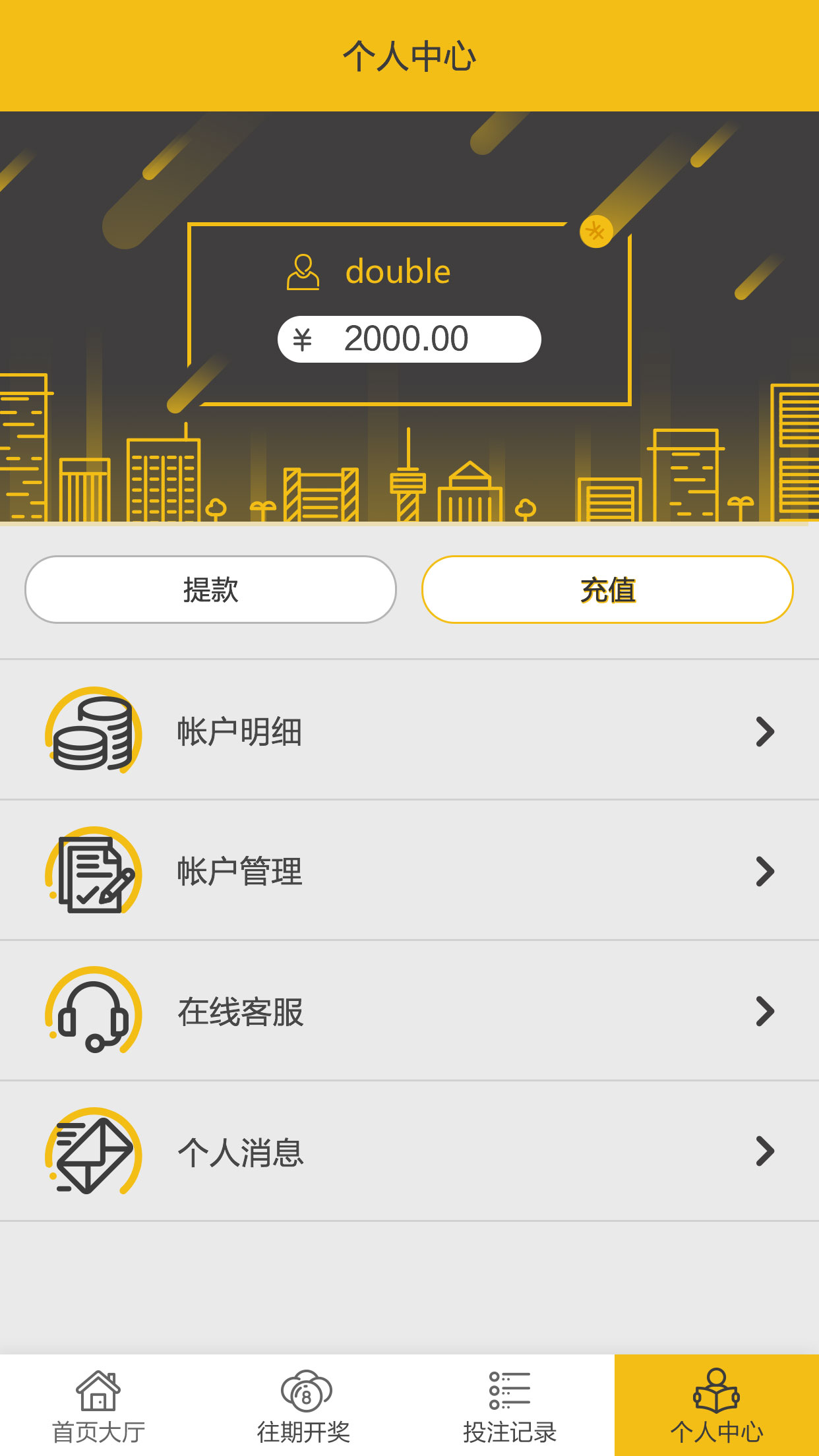Expand the 帐户管理 account management row
Screen dimensions: 819x1456
point(409,872)
